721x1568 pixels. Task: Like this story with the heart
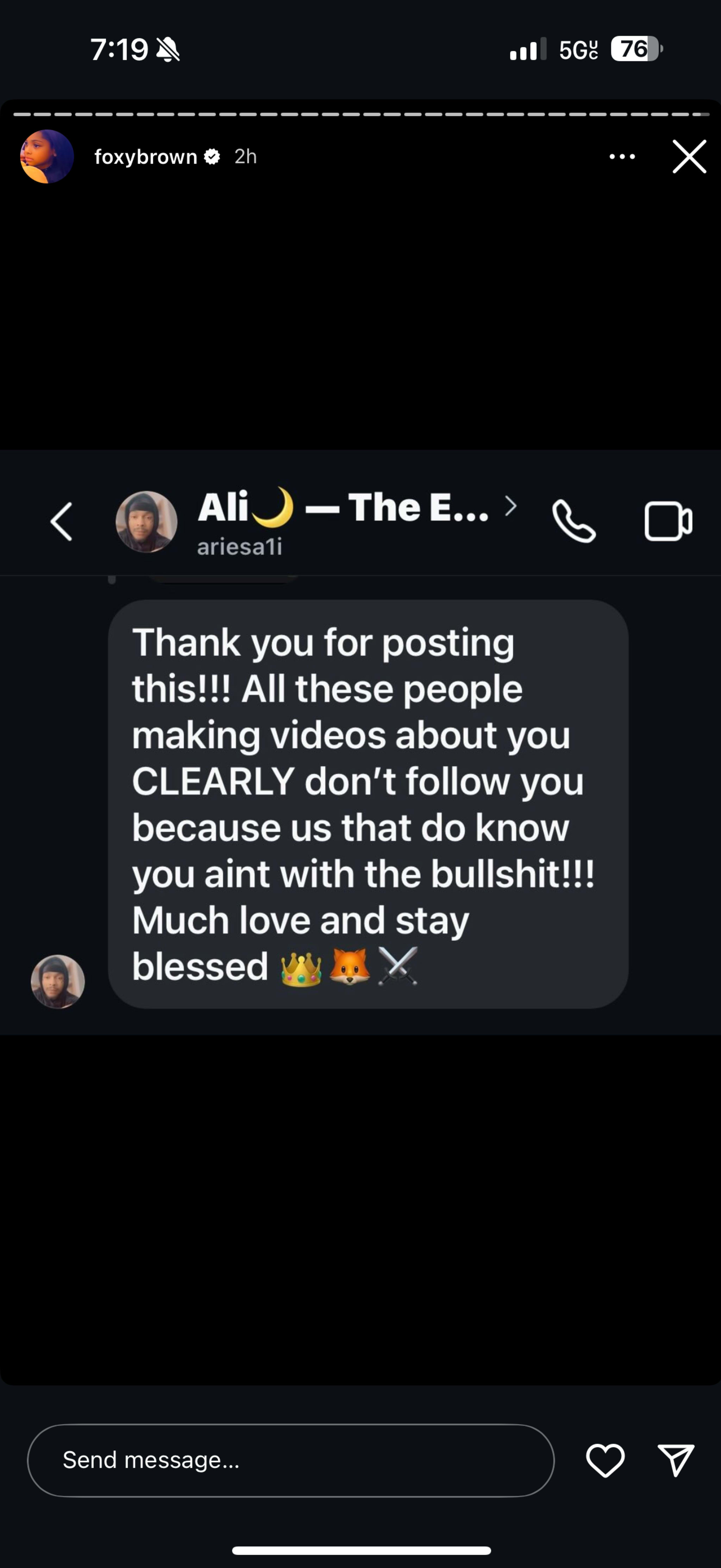(x=605, y=1460)
